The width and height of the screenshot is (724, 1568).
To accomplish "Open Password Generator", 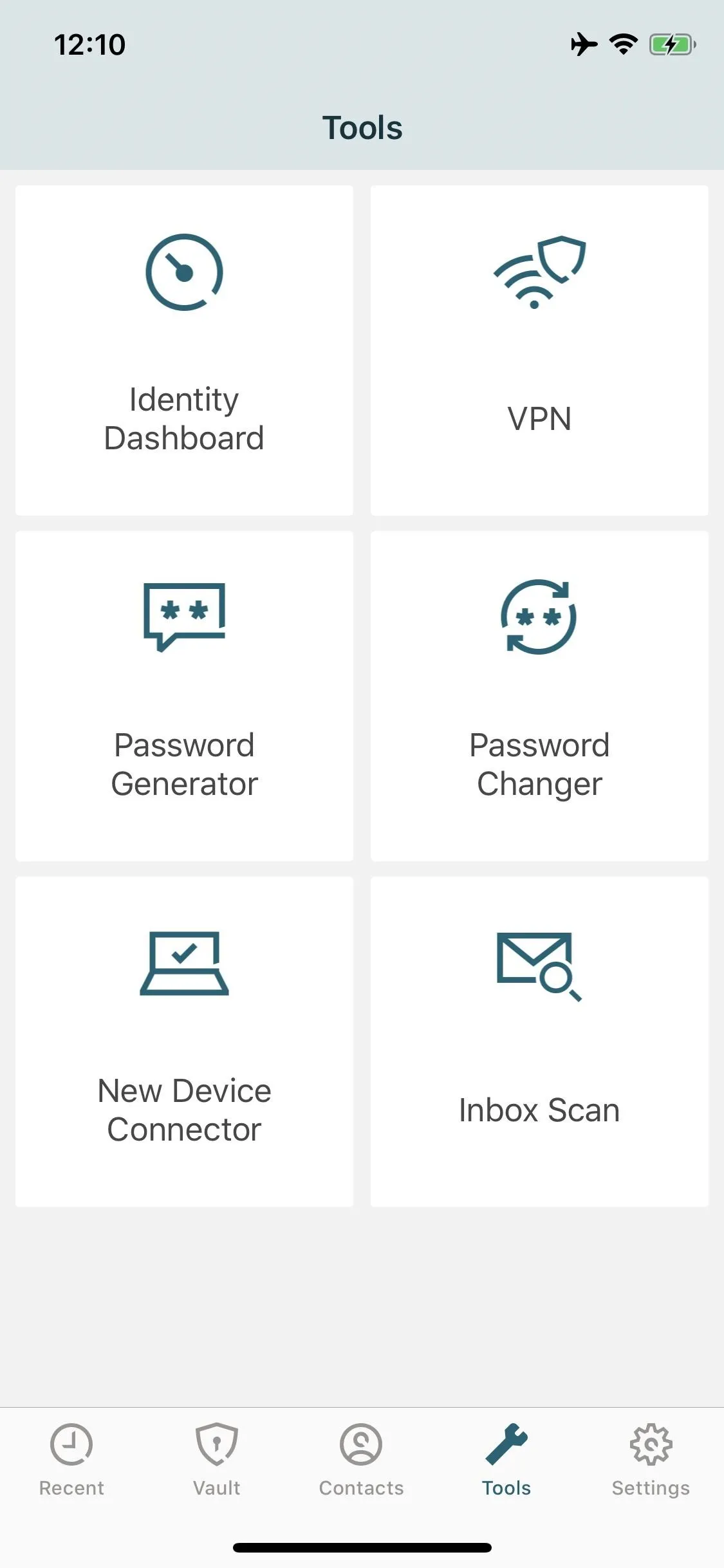I will 184,696.
